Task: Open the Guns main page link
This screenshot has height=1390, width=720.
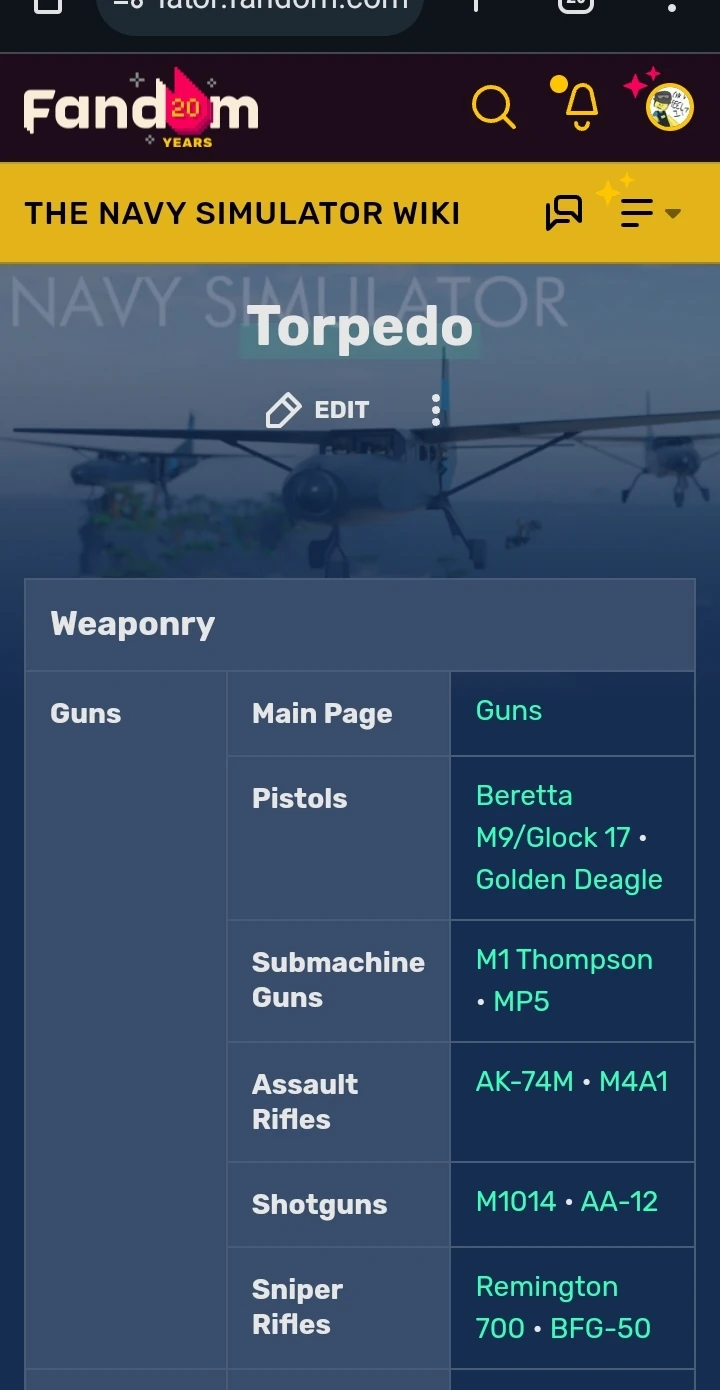Action: pyautogui.click(x=509, y=711)
